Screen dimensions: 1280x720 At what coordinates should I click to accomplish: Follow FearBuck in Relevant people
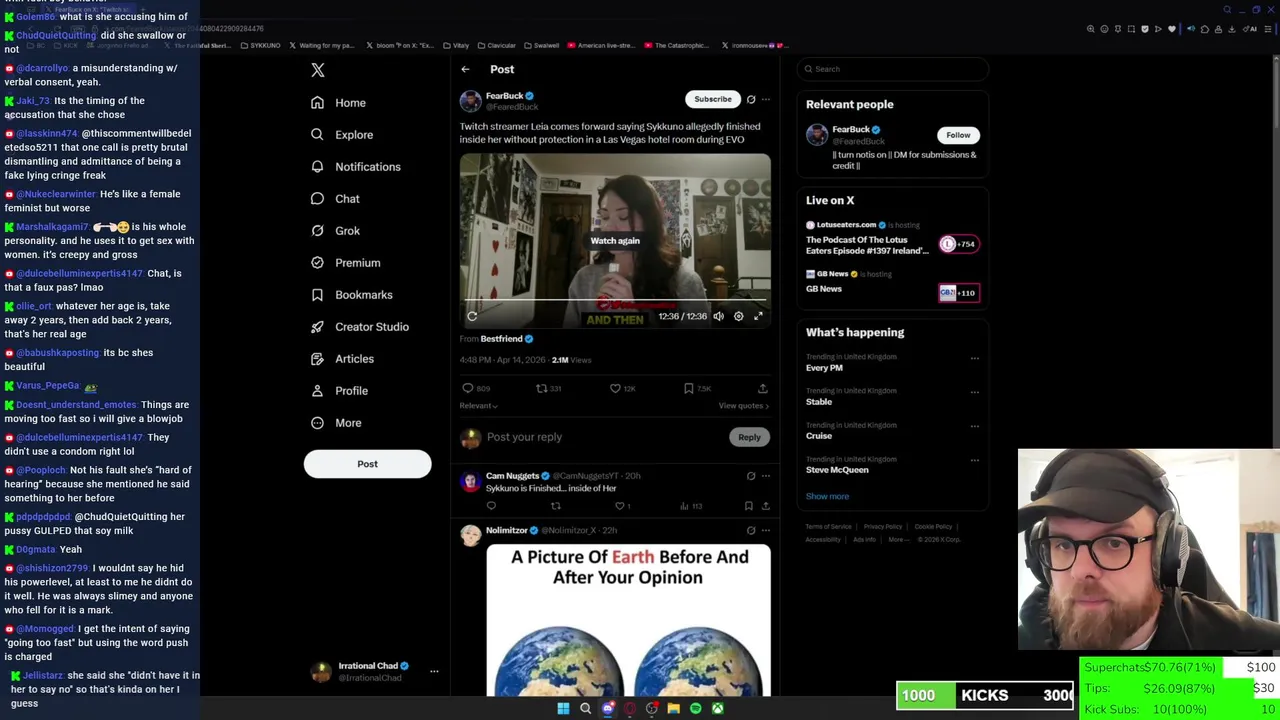pos(958,135)
